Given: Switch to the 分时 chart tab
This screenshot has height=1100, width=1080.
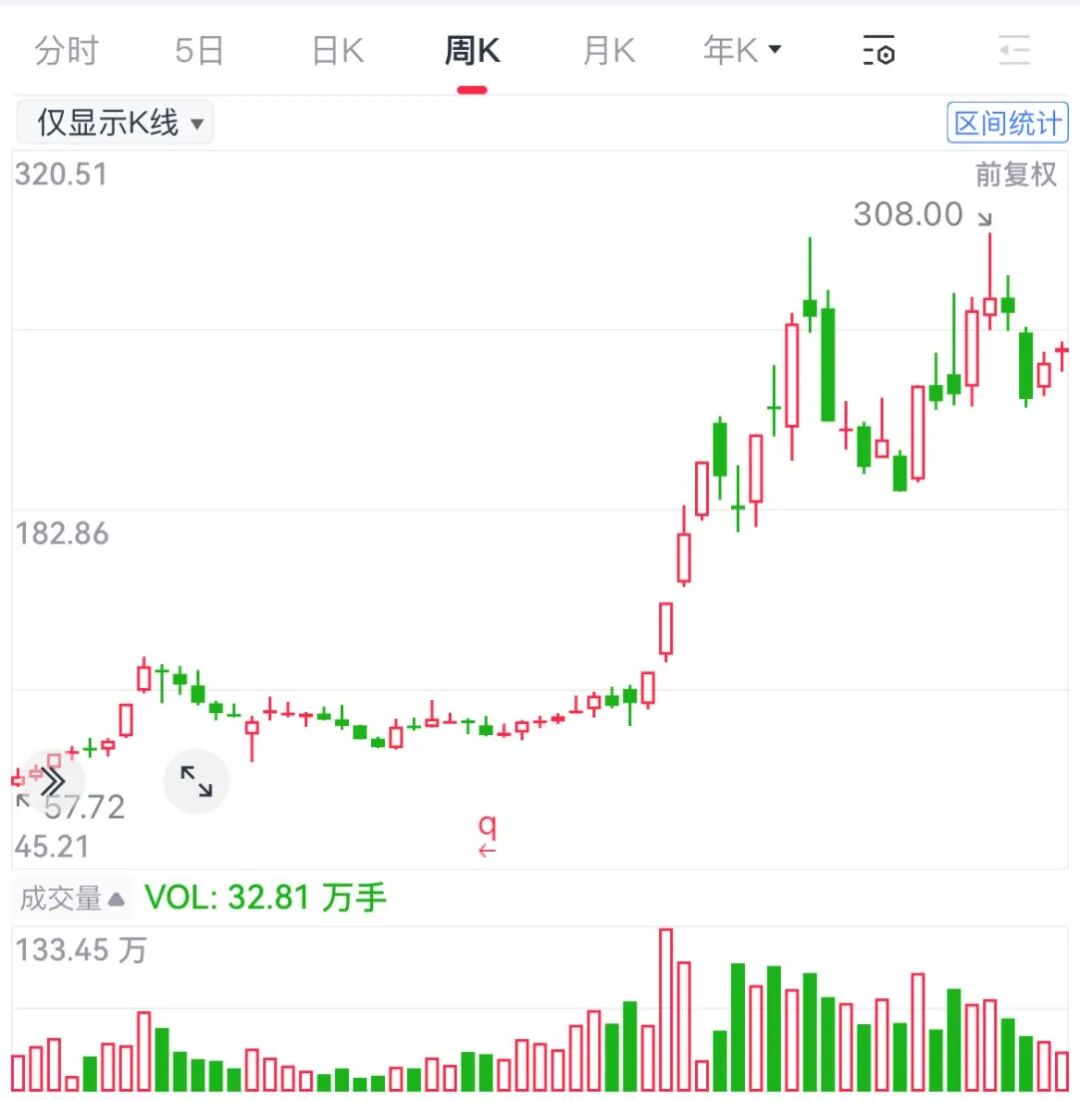Looking at the screenshot, I should pos(67,51).
